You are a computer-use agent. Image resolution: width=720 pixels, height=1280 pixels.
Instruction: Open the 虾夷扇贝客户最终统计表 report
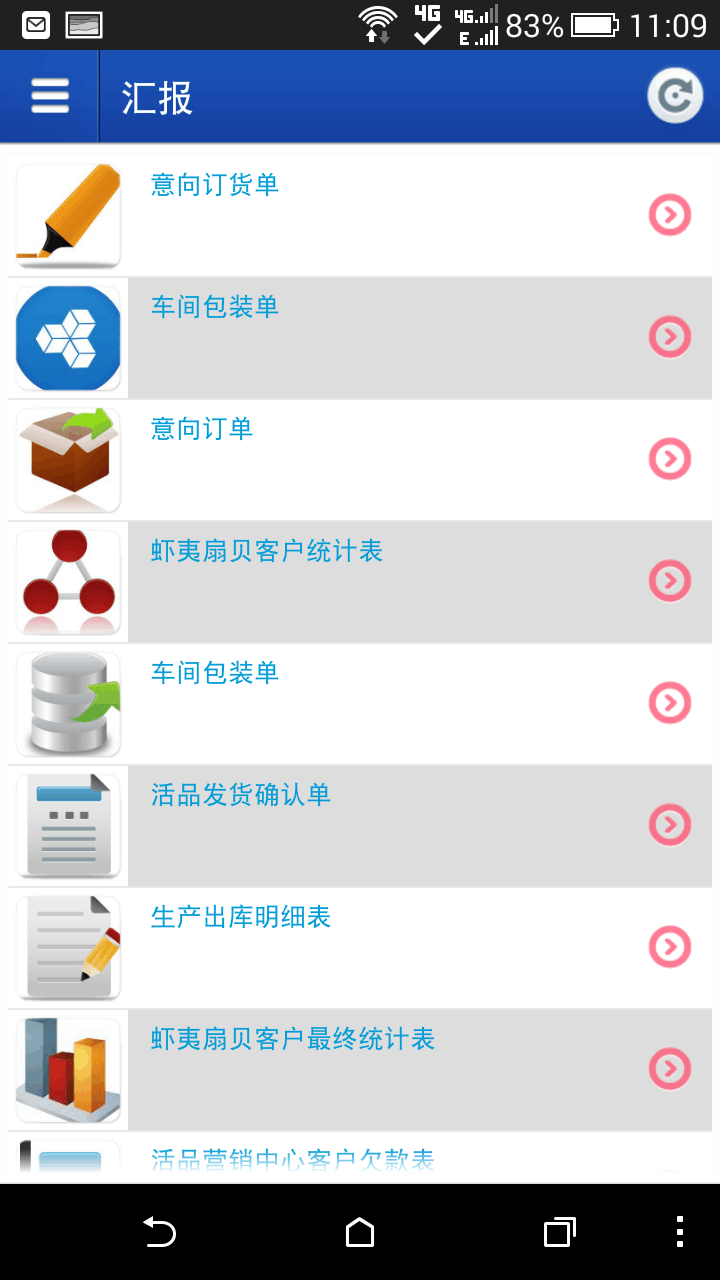[x=360, y=1069]
